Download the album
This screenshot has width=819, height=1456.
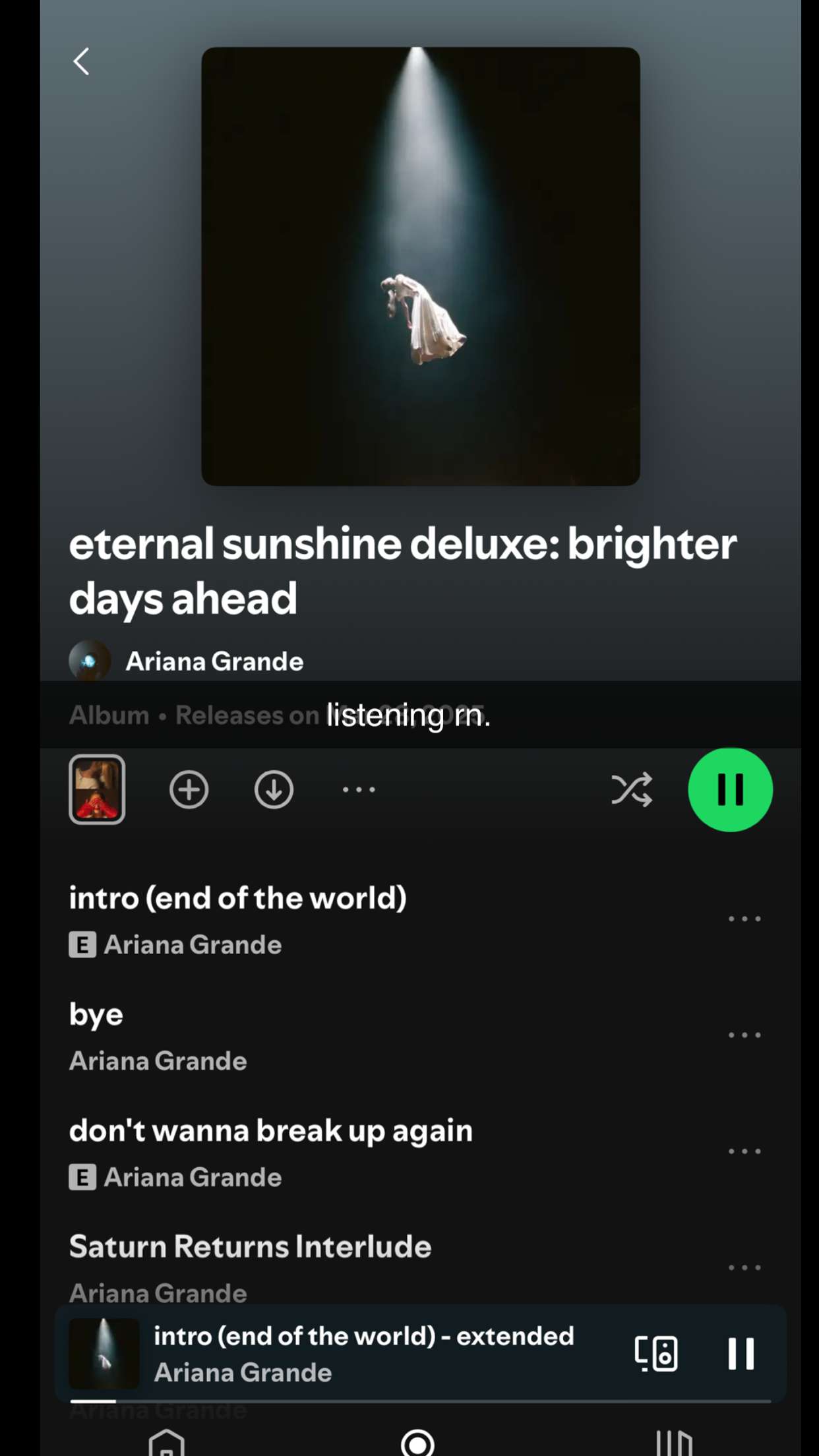click(x=274, y=789)
